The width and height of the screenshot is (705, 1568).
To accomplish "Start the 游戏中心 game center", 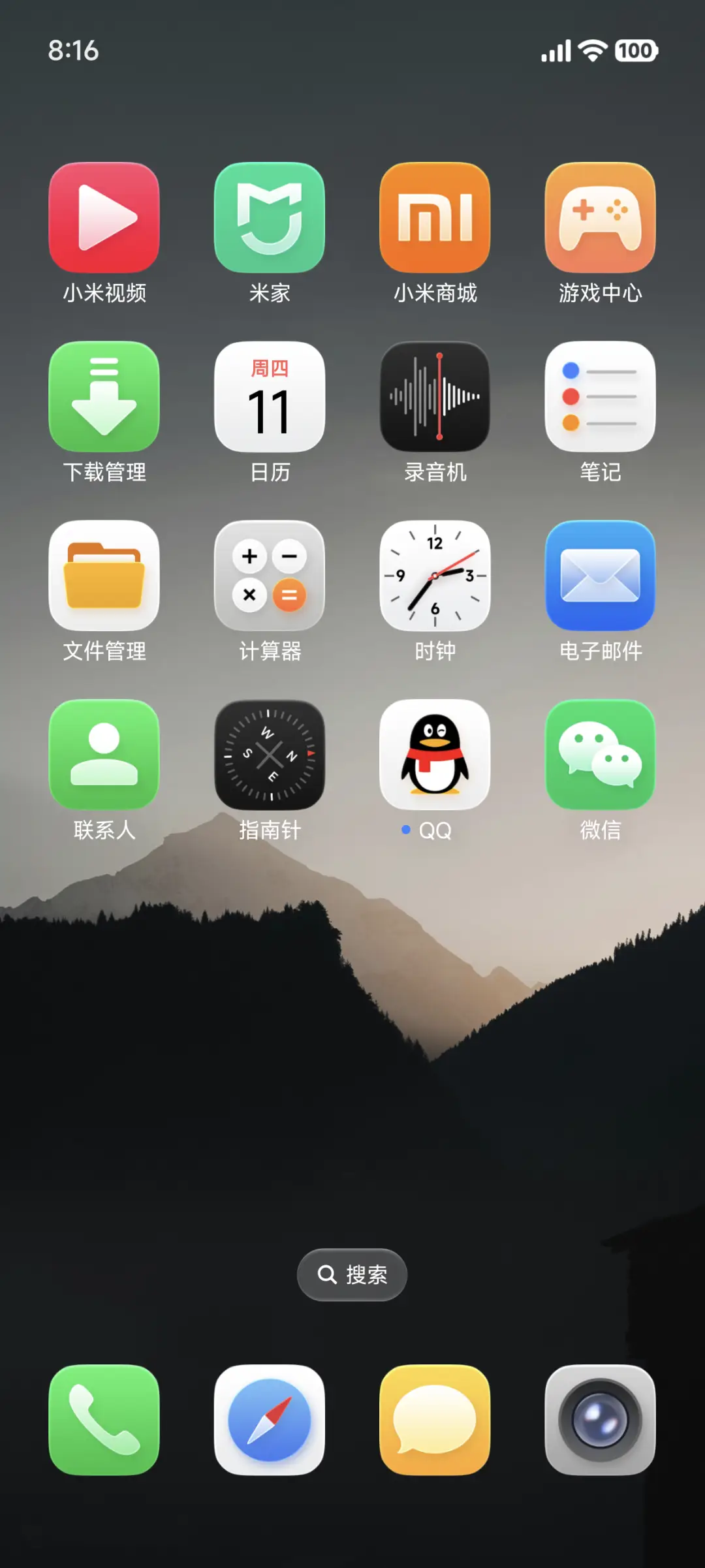I will tap(601, 217).
